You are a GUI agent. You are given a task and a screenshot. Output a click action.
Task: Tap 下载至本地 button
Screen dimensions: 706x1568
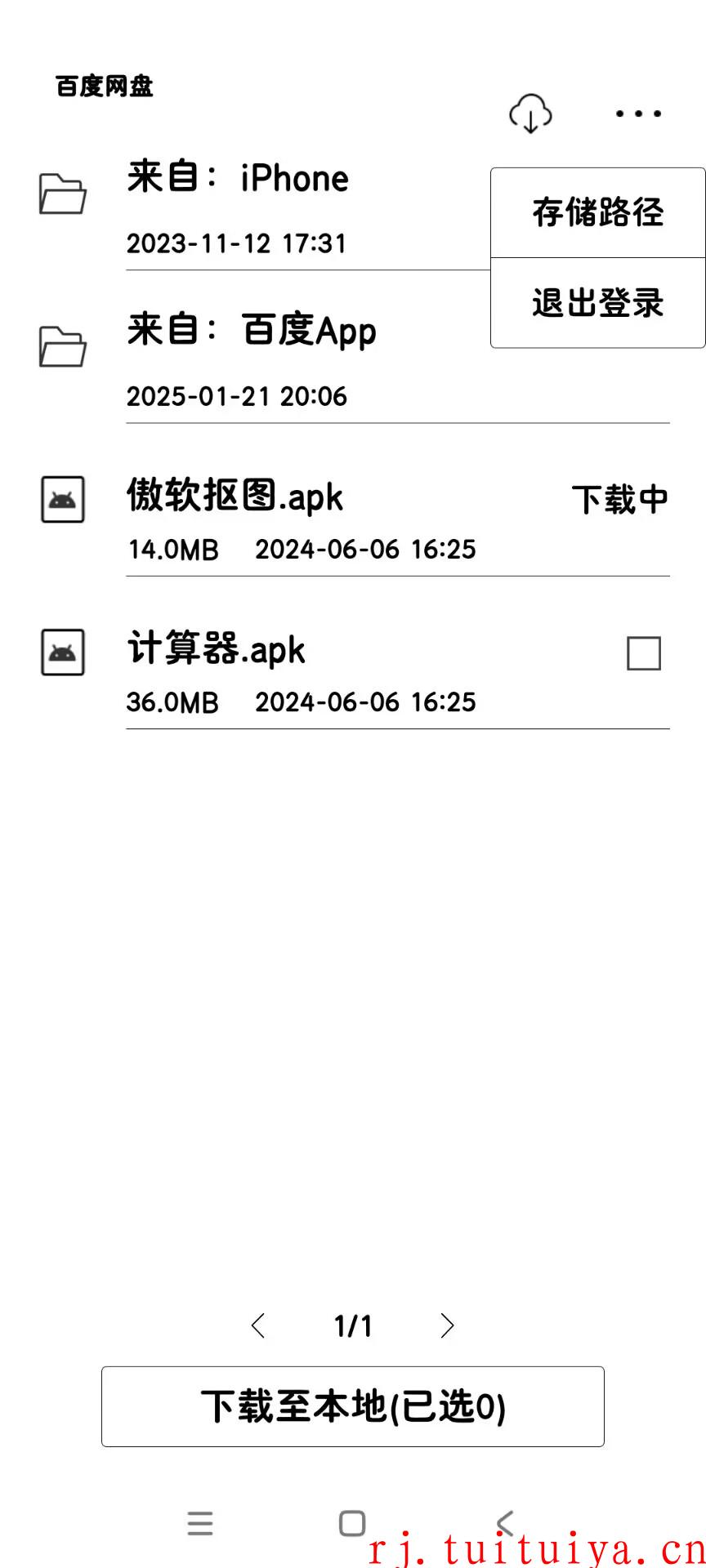(353, 1406)
